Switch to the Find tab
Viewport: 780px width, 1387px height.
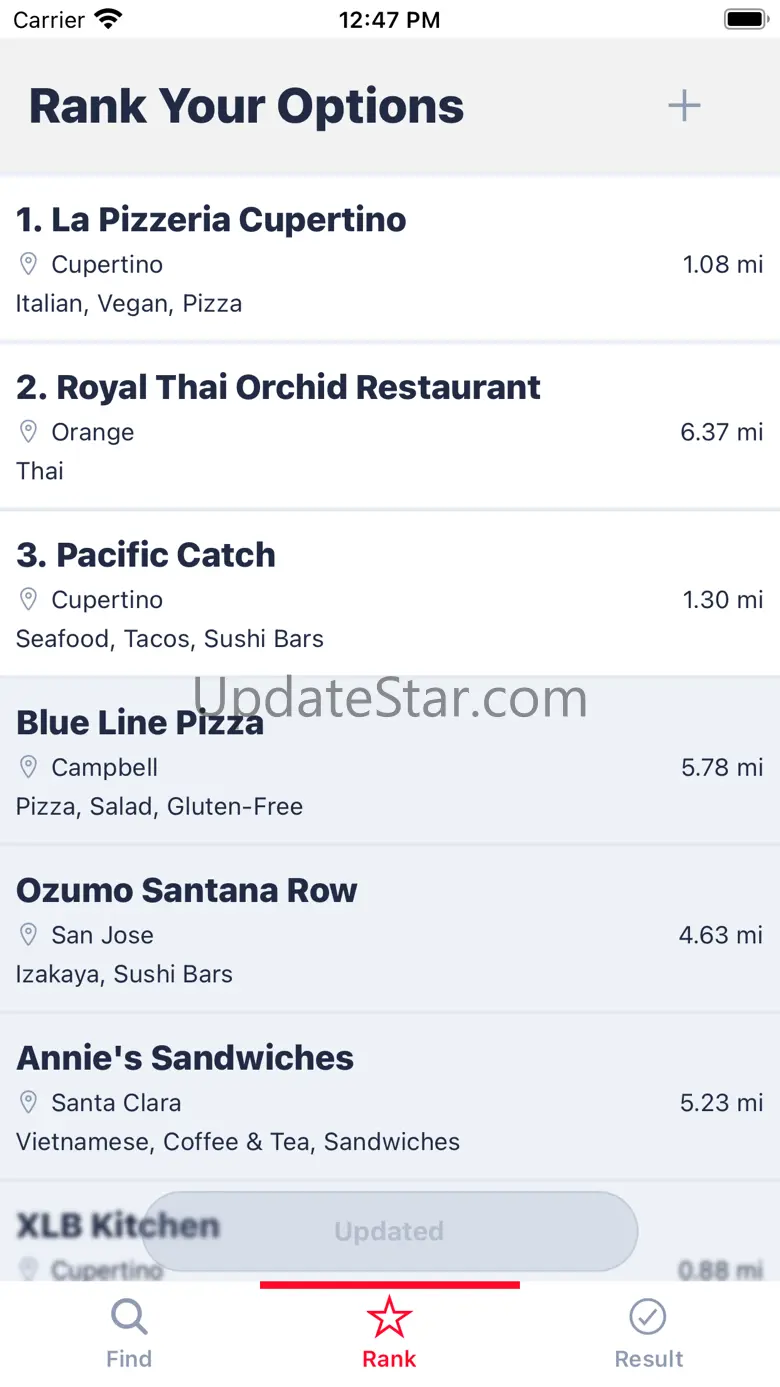129,1334
